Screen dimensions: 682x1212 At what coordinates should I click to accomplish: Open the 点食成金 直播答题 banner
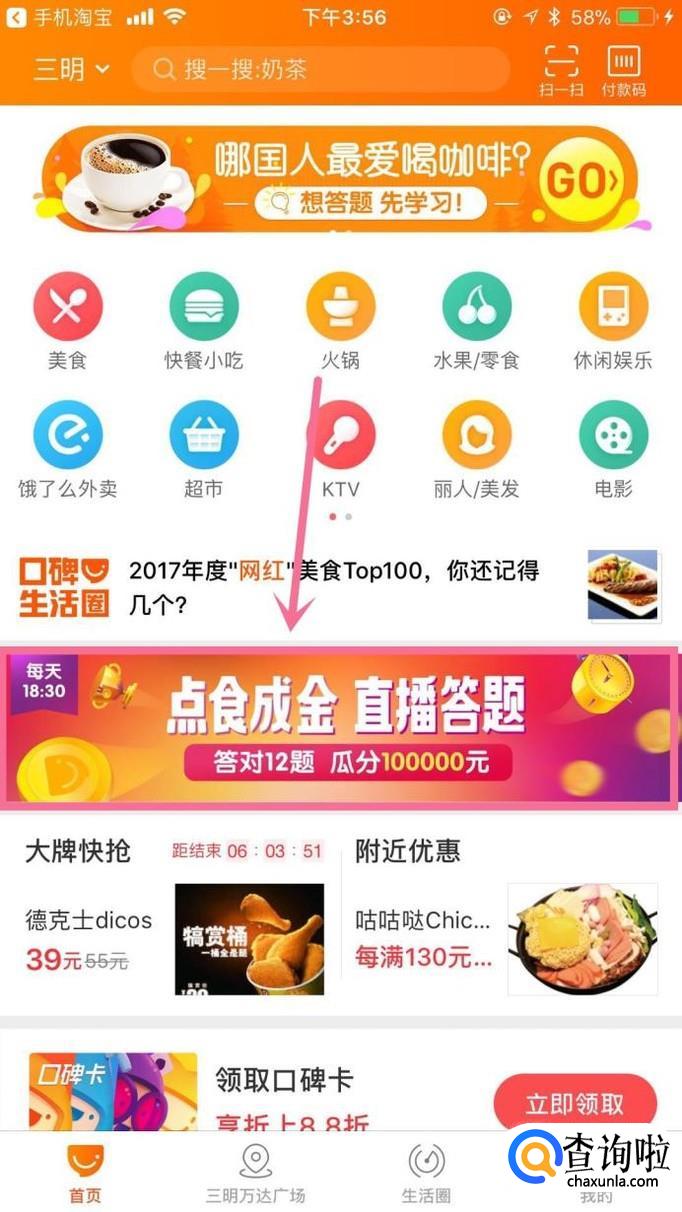pyautogui.click(x=340, y=726)
